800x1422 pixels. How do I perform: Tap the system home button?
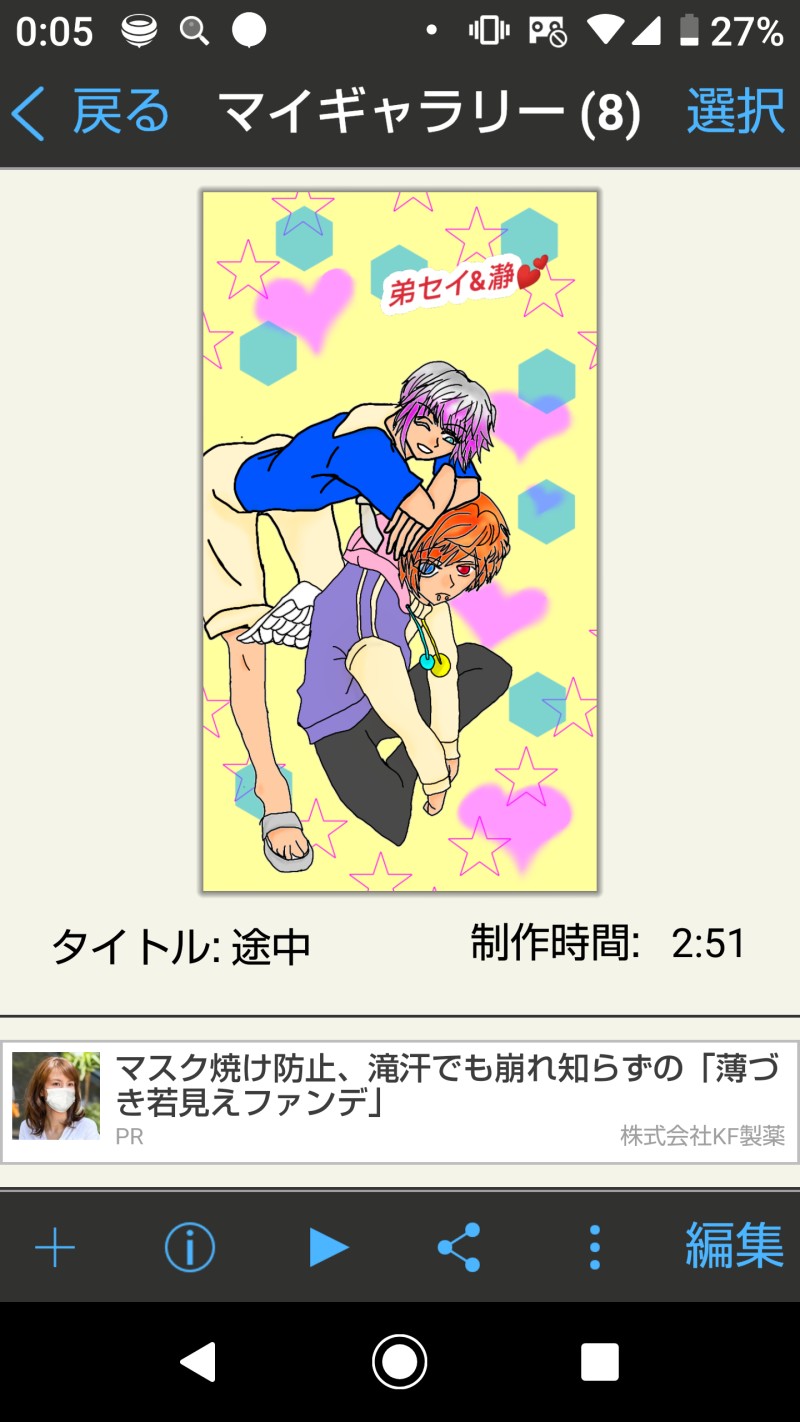pos(400,1362)
